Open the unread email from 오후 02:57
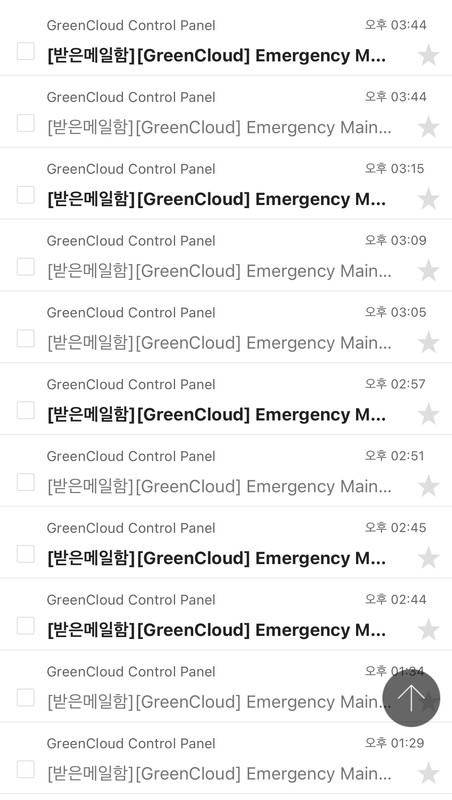This screenshot has width=452, height=800. [x=226, y=399]
